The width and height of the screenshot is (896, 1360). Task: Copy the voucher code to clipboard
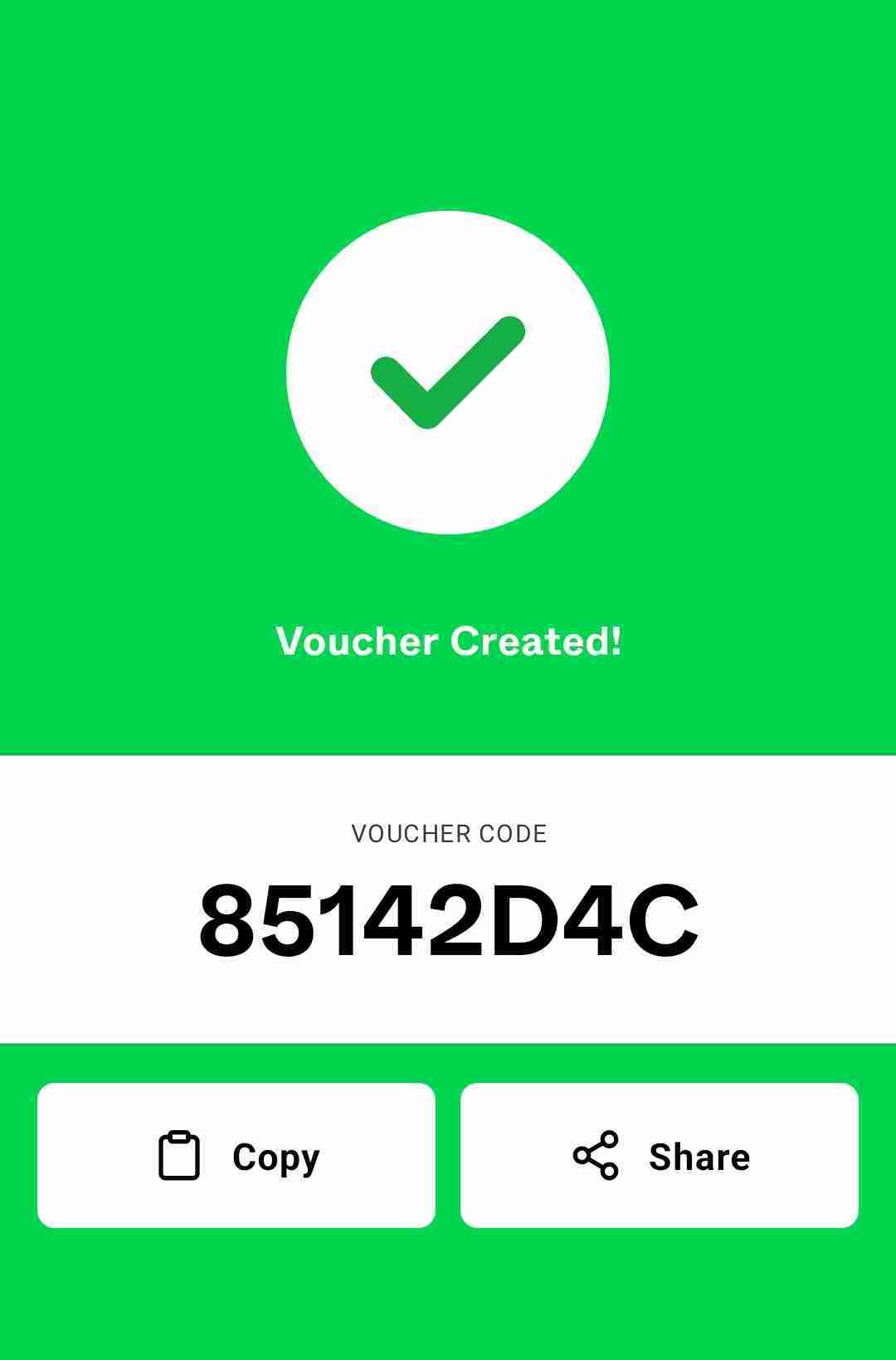point(236,1155)
